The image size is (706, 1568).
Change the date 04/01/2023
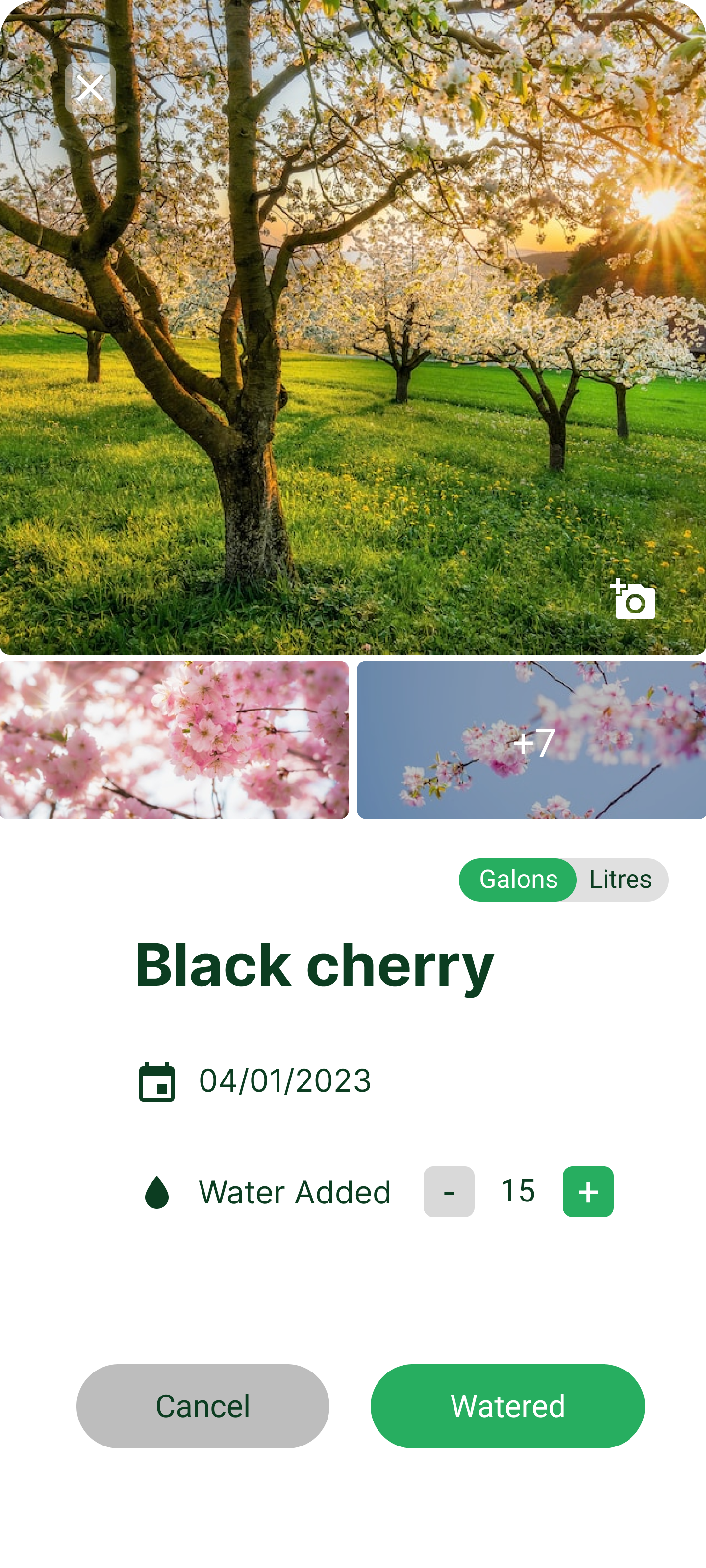(284, 1081)
